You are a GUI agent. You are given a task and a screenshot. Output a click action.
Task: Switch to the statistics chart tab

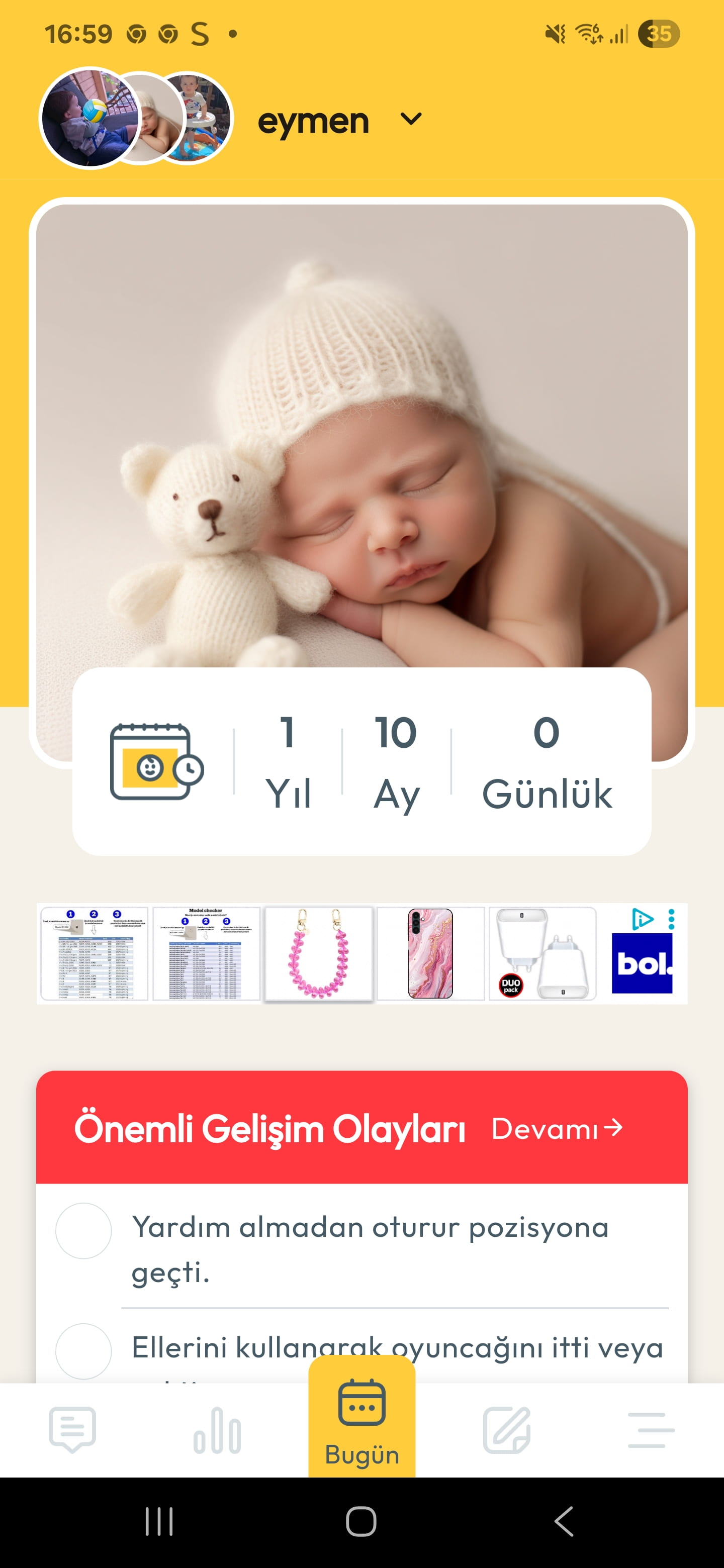tap(217, 1430)
